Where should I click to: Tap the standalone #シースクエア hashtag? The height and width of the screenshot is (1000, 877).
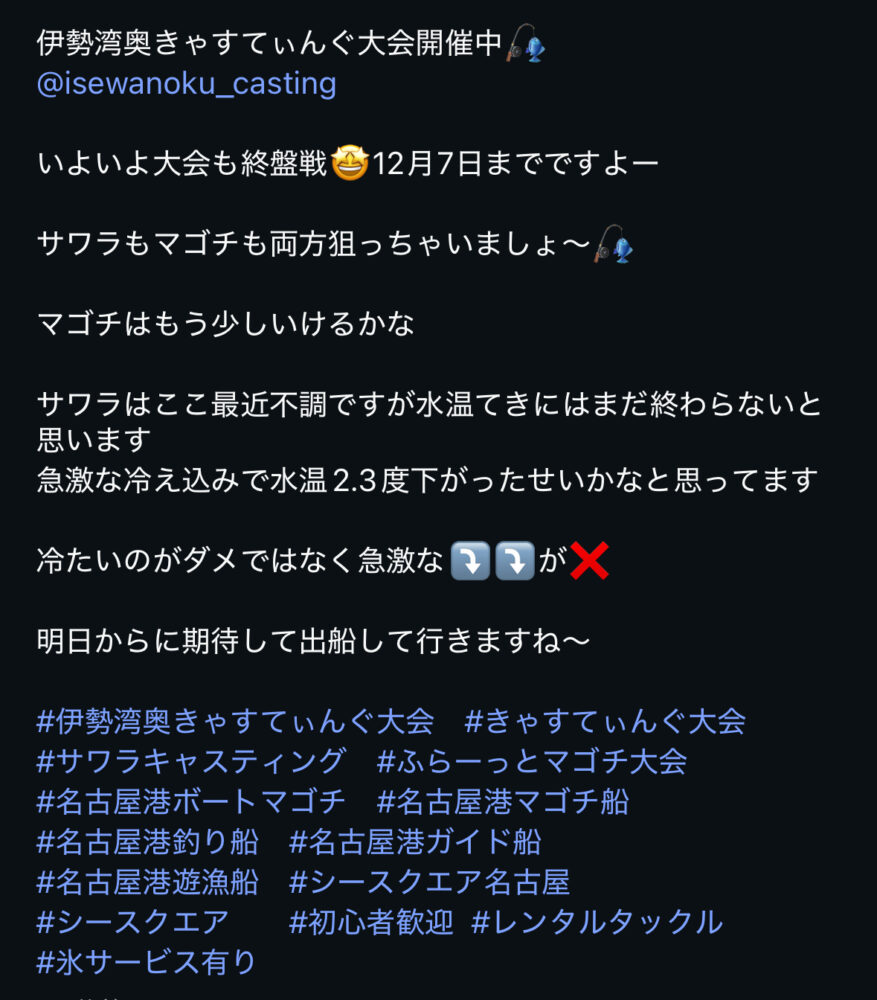click(x=133, y=922)
